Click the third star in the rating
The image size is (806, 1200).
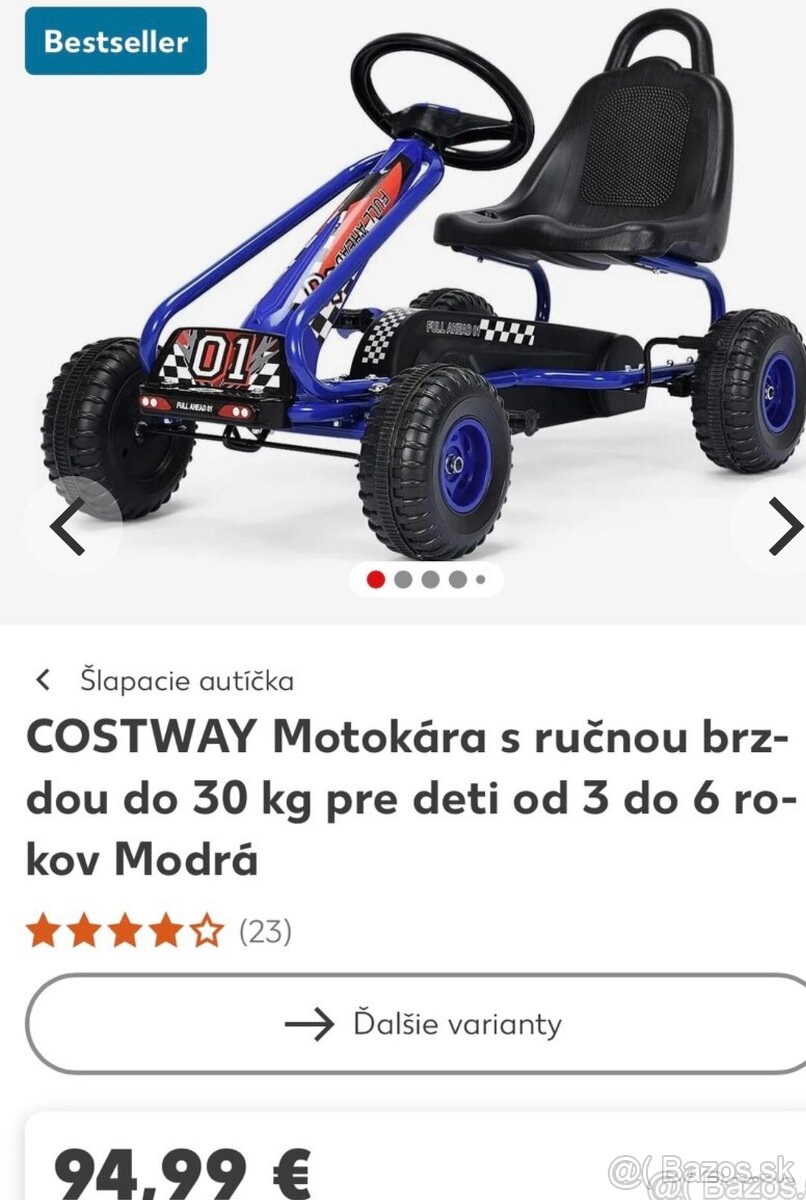pos(125,931)
